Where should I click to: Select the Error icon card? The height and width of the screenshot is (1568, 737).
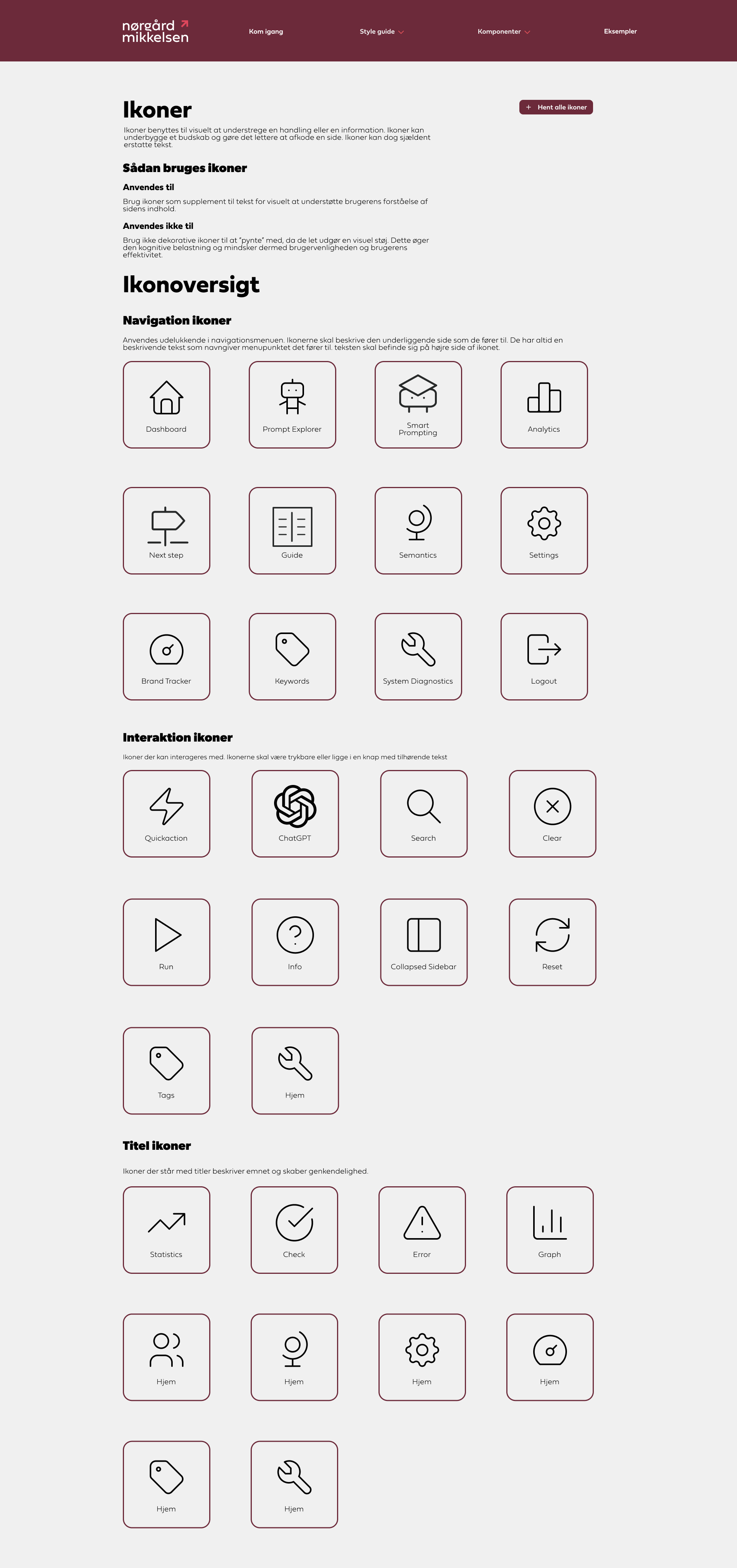click(x=422, y=1230)
